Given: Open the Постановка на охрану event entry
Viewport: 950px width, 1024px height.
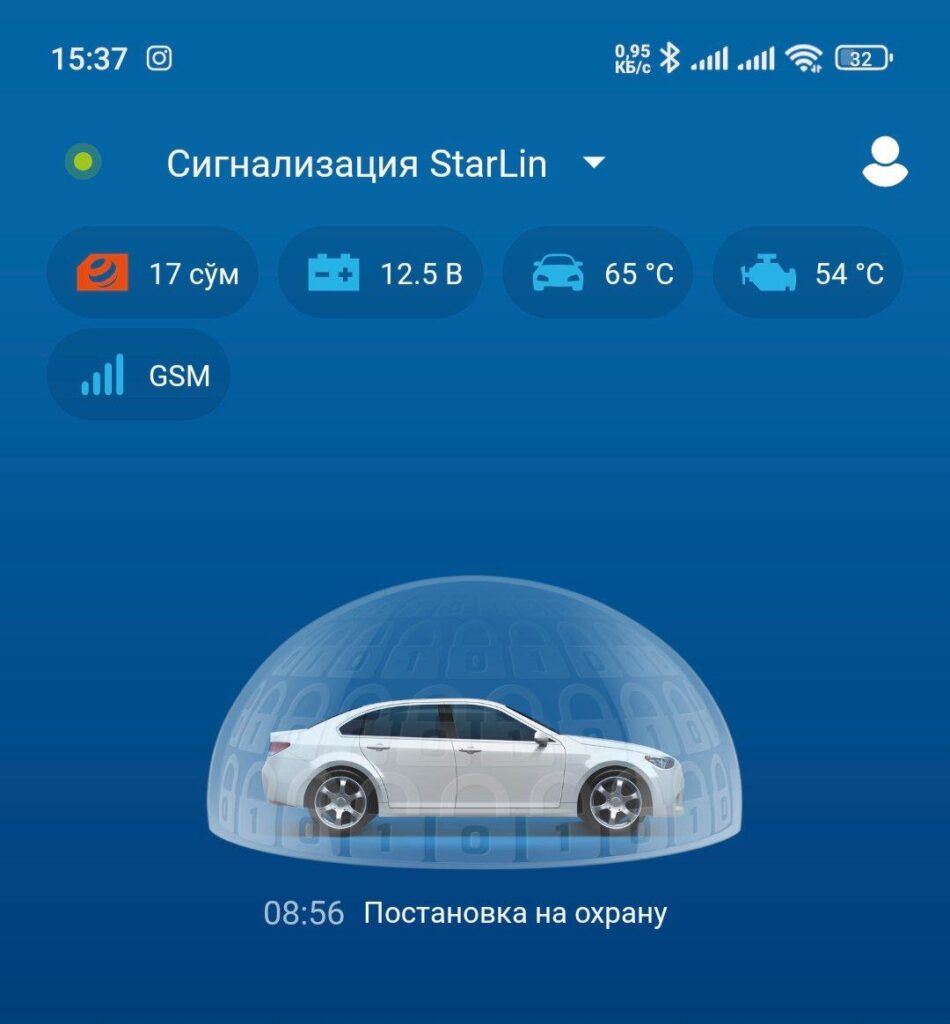Looking at the screenshot, I should [x=466, y=913].
